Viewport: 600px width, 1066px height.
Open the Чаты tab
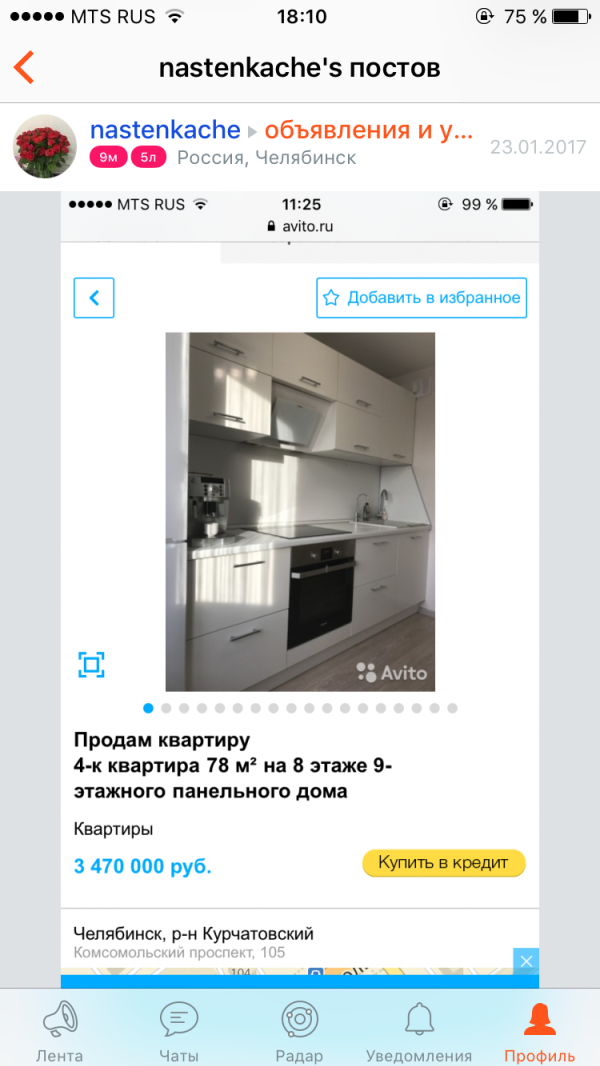179,1031
